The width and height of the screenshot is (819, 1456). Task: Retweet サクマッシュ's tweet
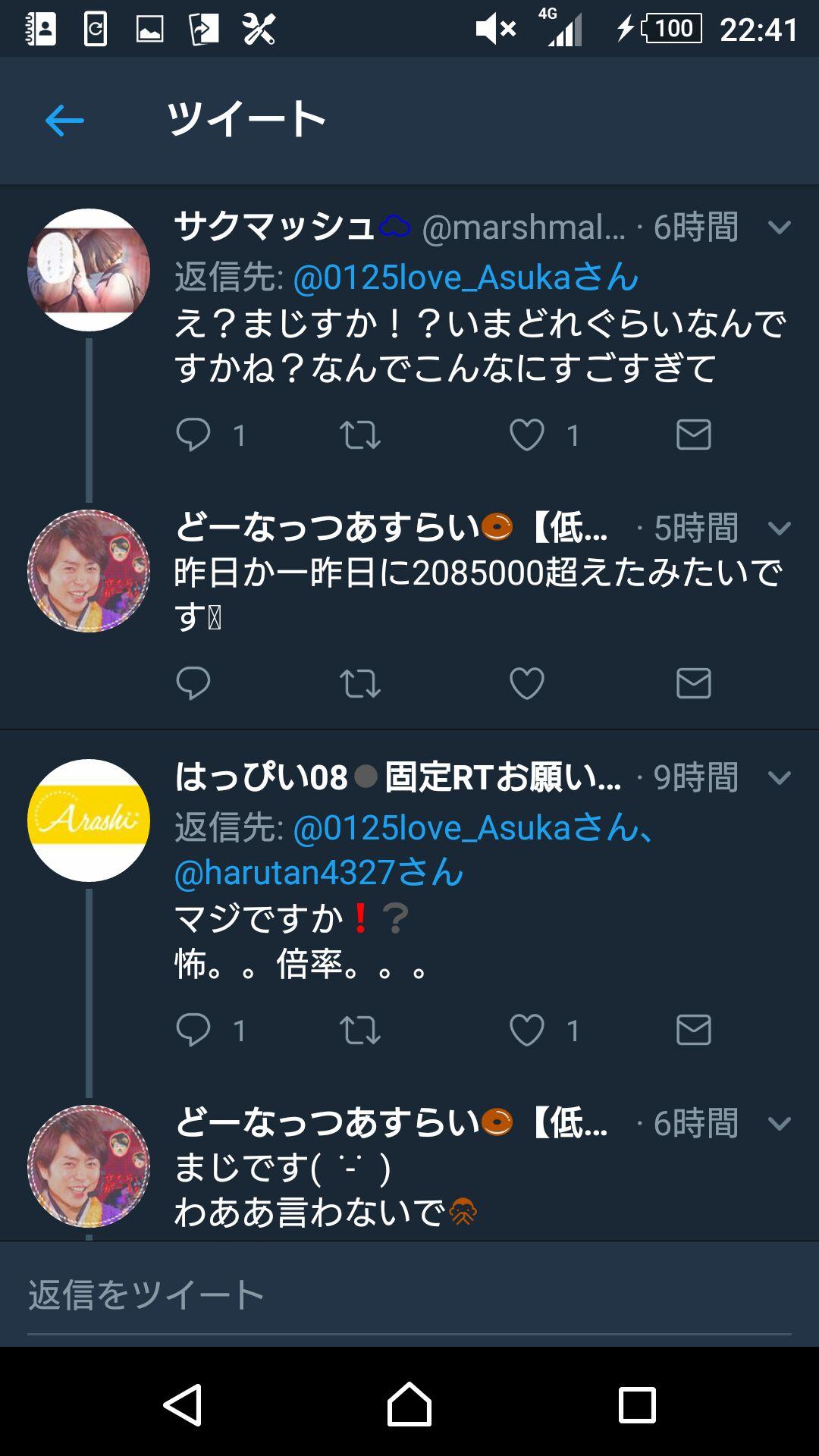pyautogui.click(x=362, y=434)
